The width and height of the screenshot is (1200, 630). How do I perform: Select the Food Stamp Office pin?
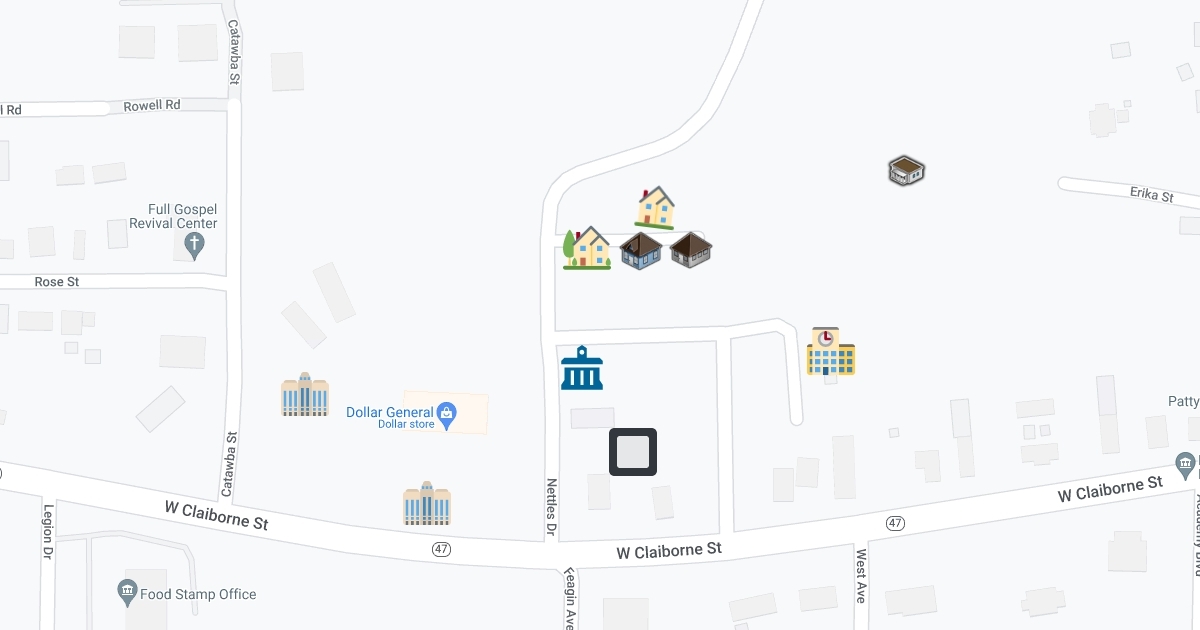click(x=127, y=593)
